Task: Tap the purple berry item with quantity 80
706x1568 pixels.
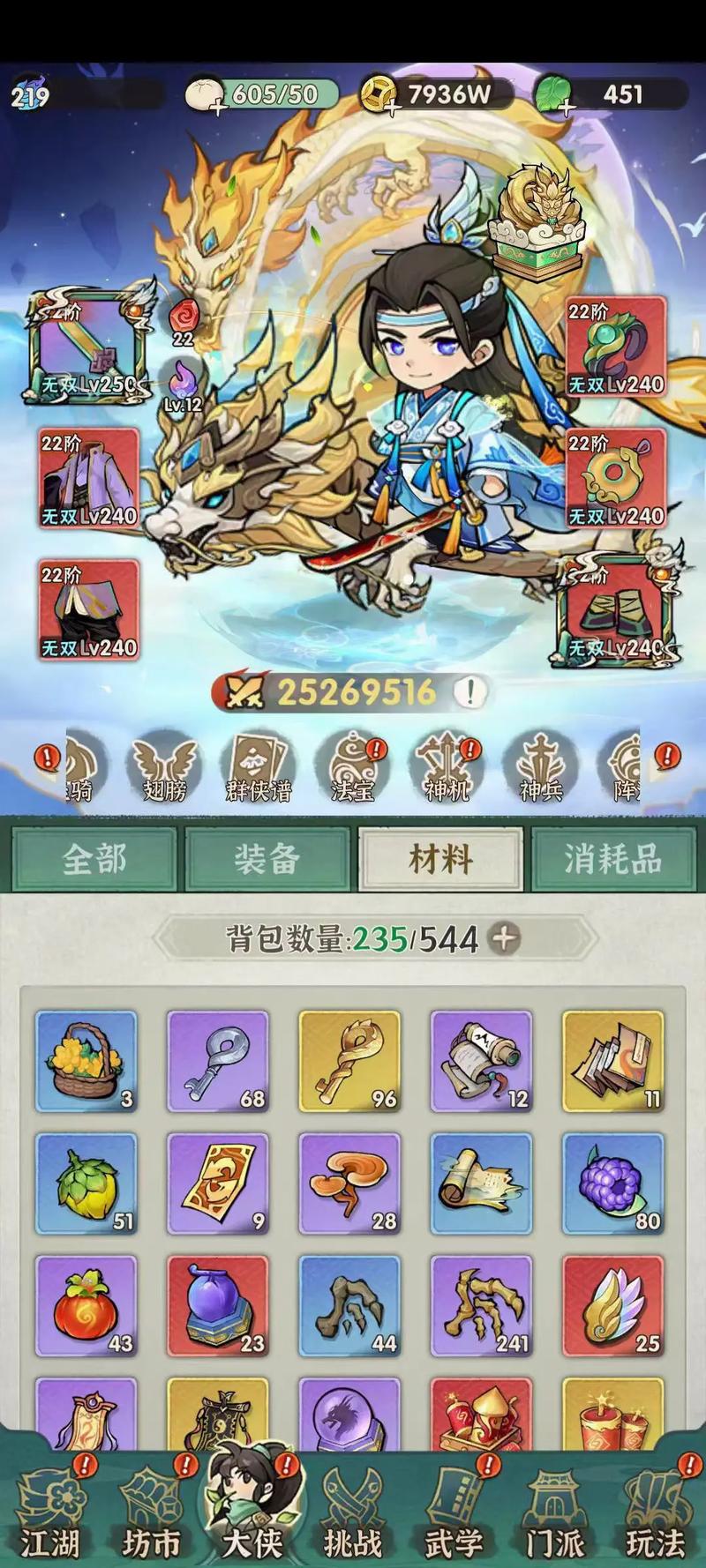Action: 613,1183
